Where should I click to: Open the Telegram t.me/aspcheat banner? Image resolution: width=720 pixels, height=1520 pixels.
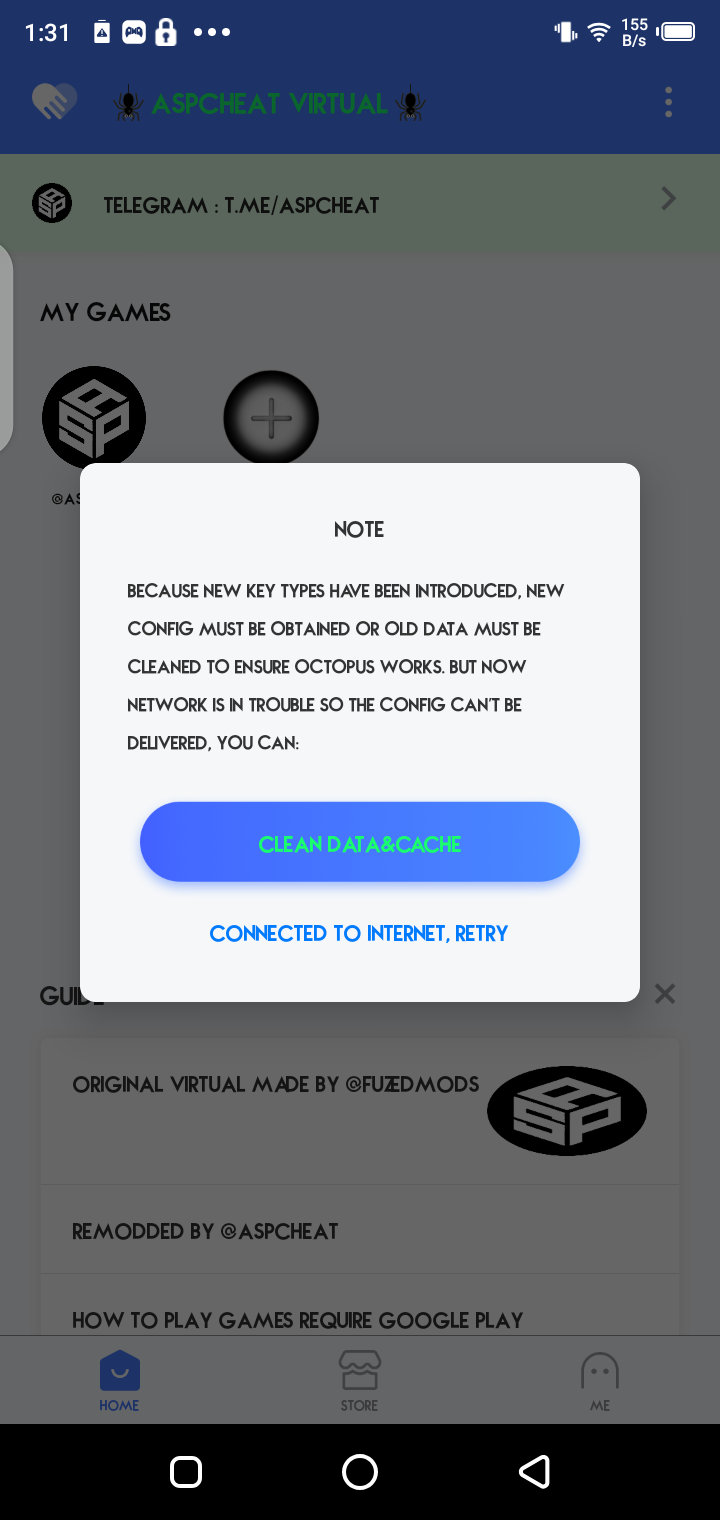360,204
